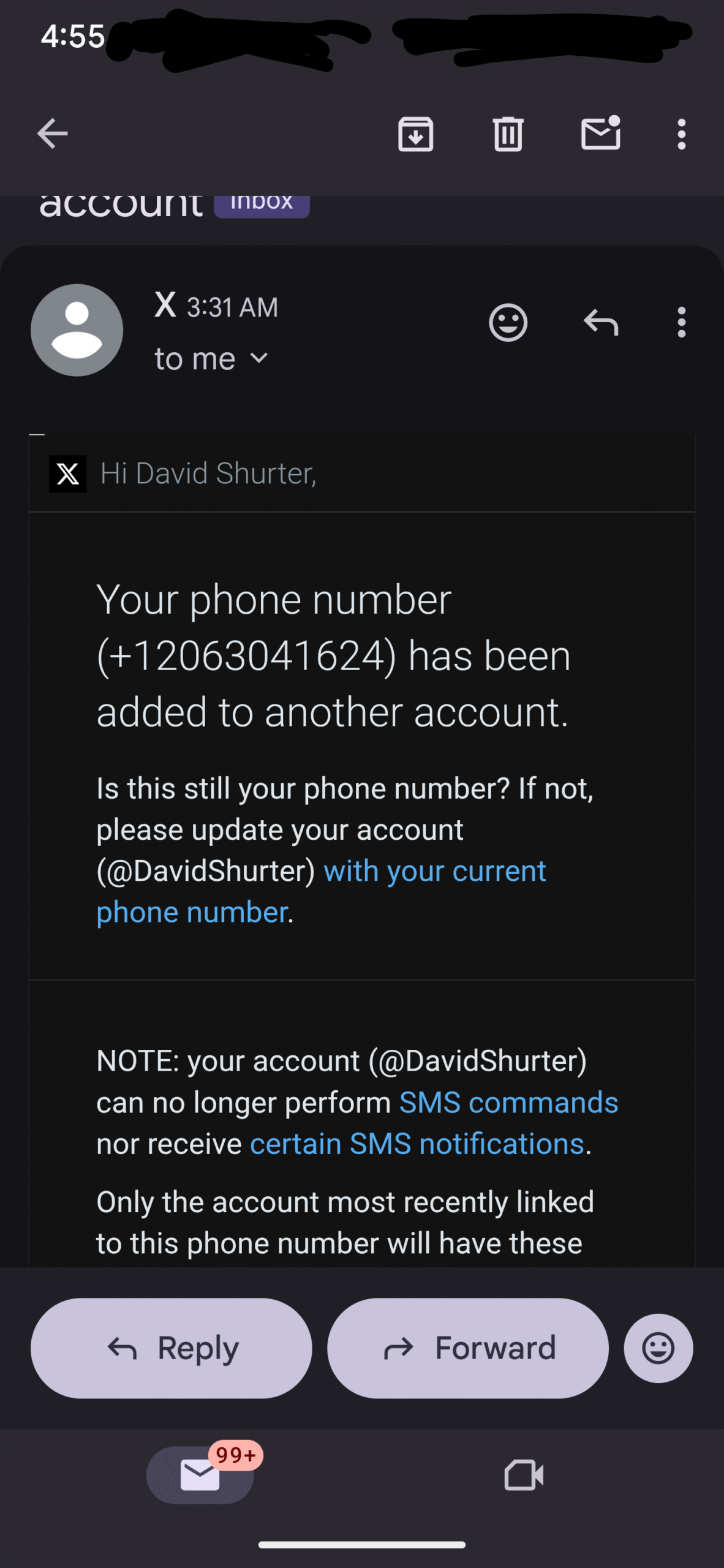Open the top toolbar overflow menu
724x1568 pixels.
tap(681, 134)
